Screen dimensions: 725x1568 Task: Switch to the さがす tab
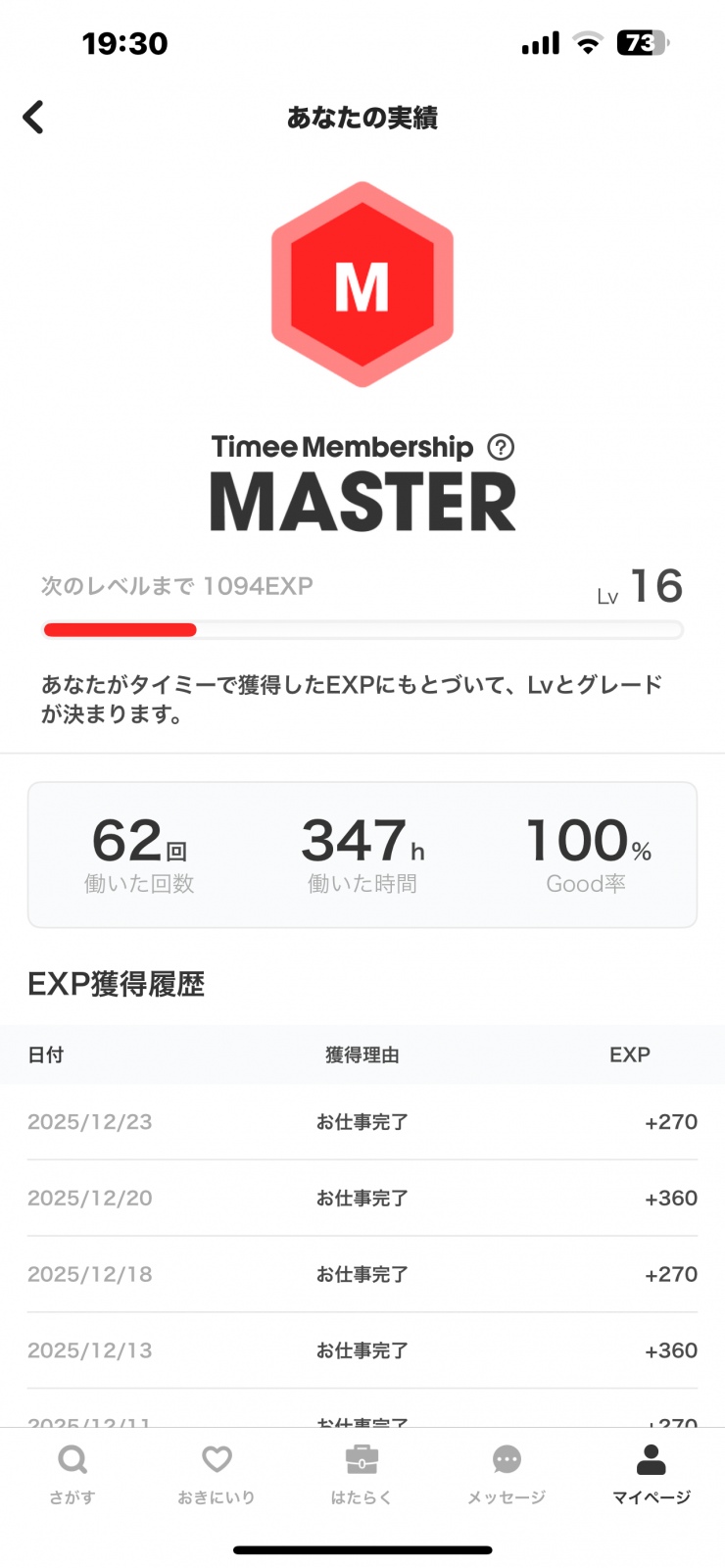(x=72, y=1473)
